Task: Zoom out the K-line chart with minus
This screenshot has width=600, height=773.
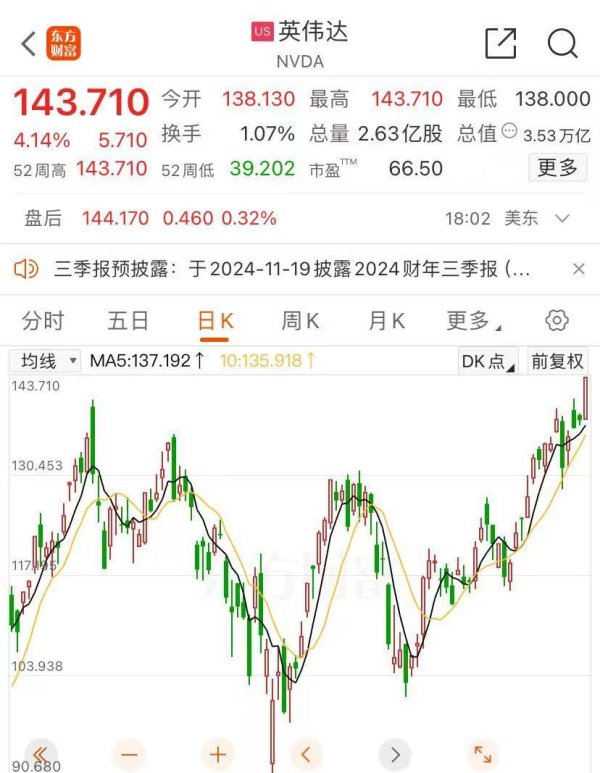Action: (x=130, y=754)
